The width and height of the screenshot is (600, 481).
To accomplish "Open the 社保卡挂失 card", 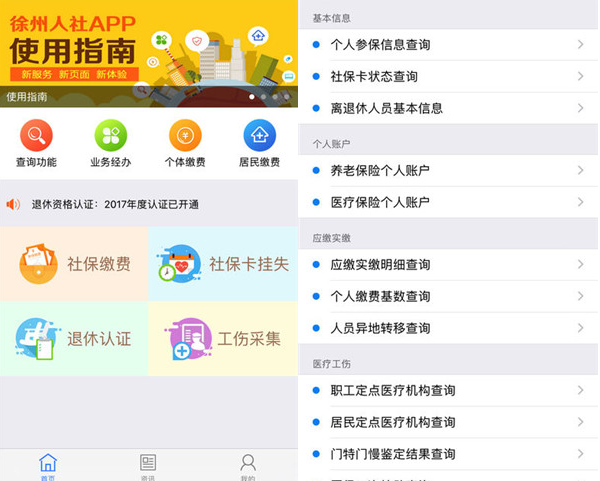I will (223, 264).
